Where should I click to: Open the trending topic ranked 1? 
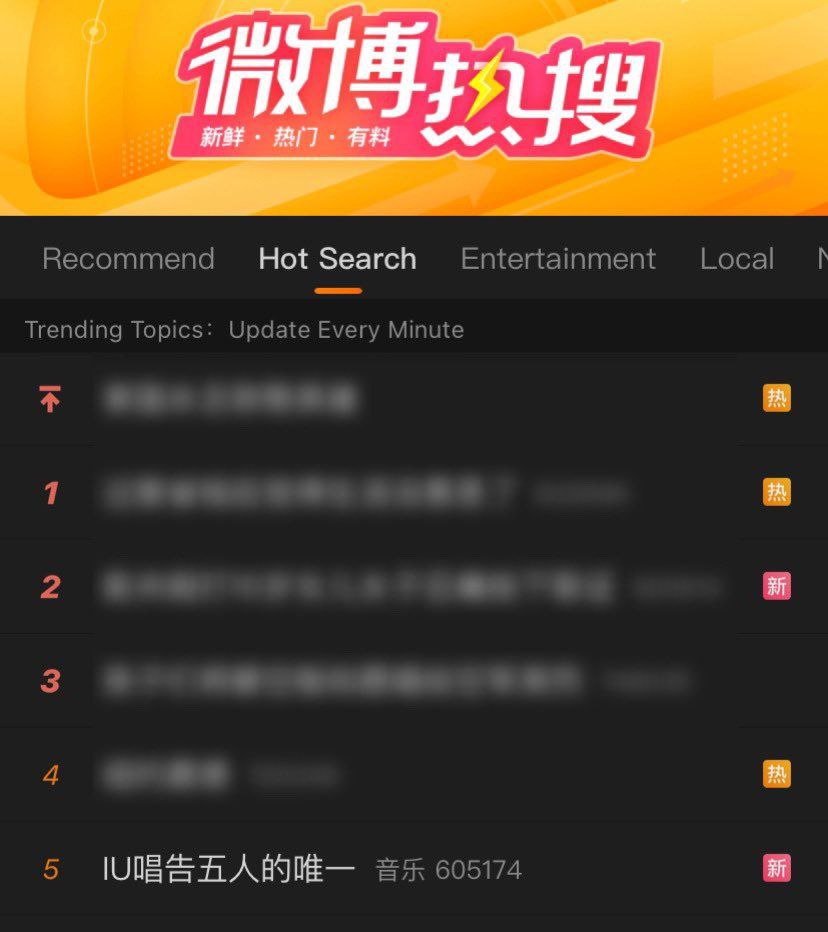tap(310, 493)
